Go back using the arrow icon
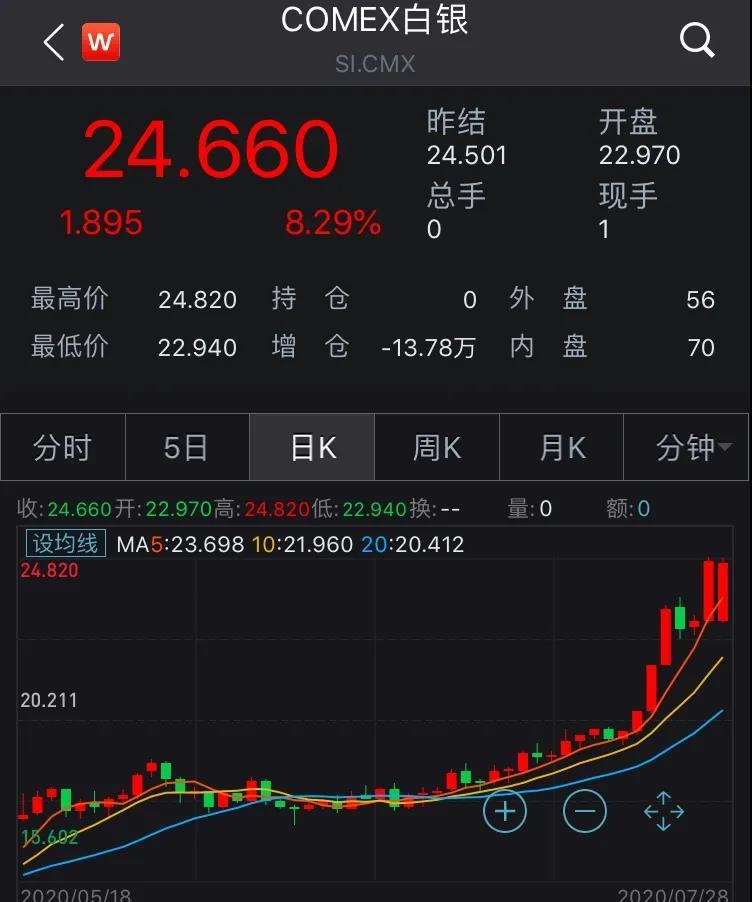This screenshot has width=752, height=902. pos(54,43)
